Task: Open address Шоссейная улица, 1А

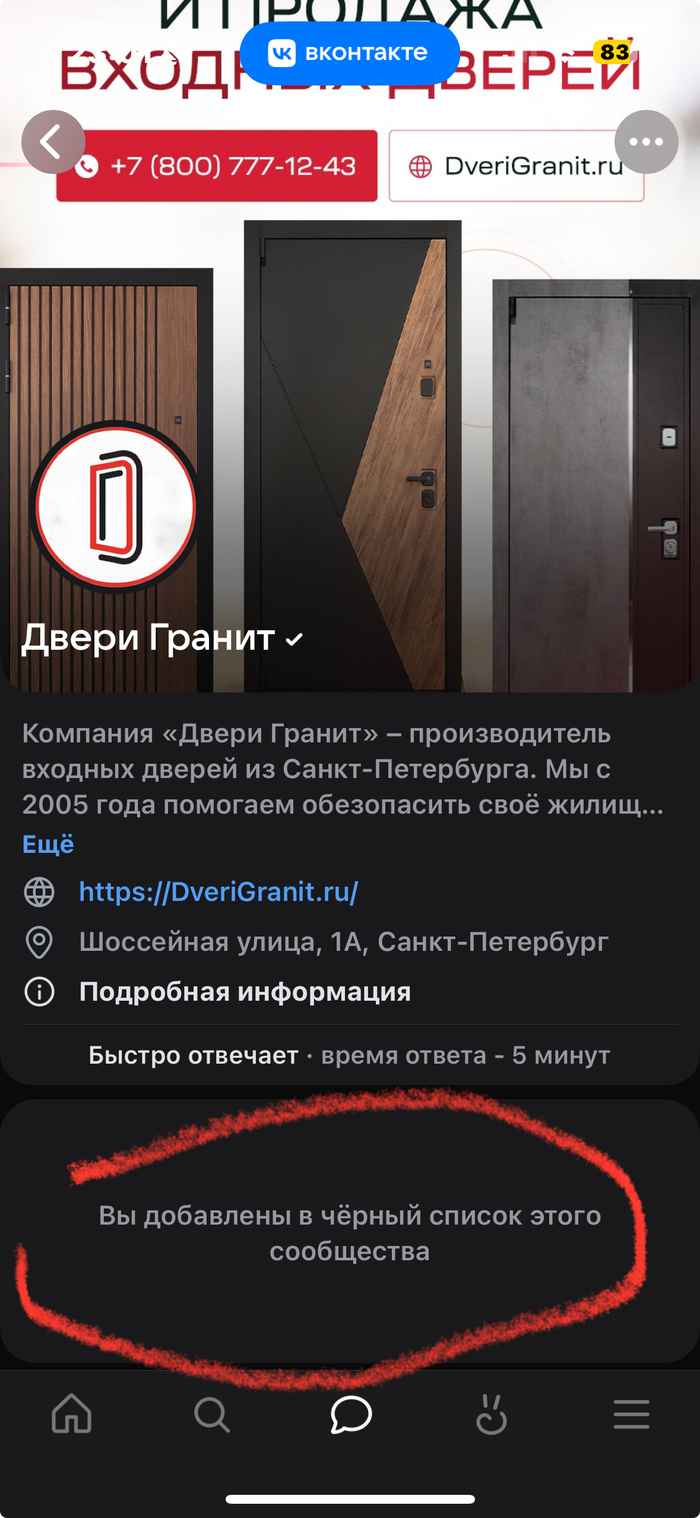Action: 343,941
